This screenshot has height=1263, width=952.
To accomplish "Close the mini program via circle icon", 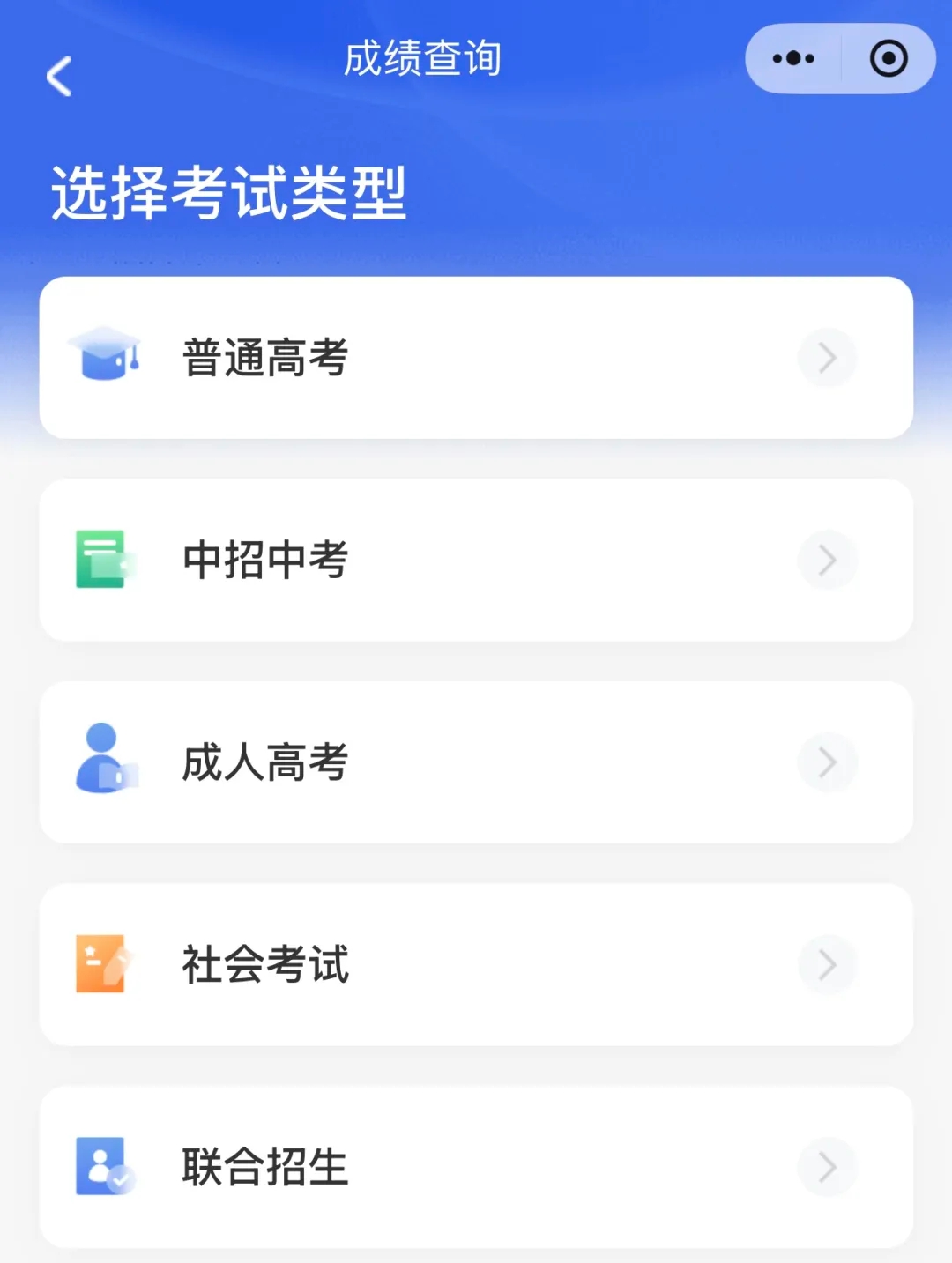I will tap(888, 59).
